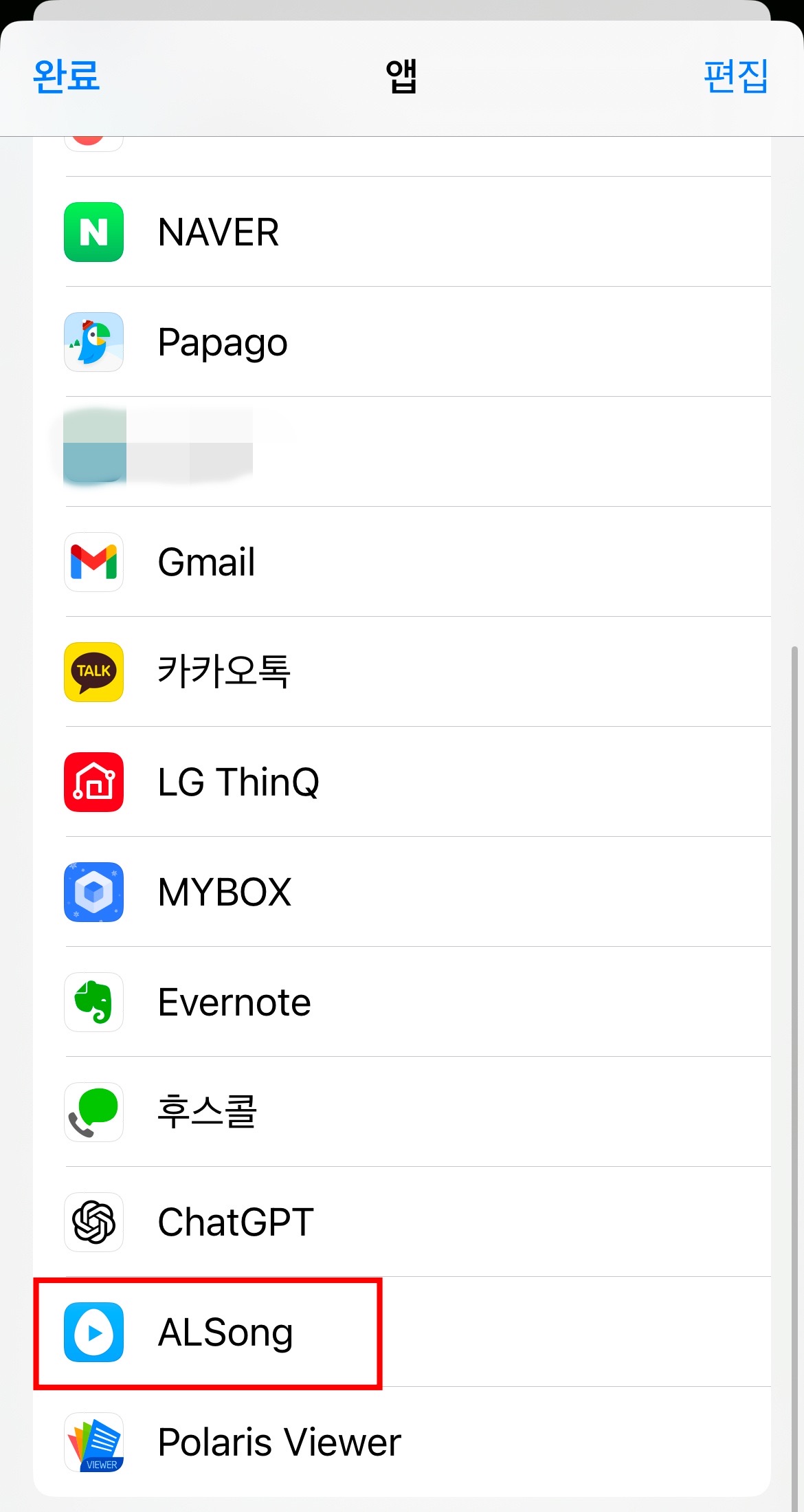Choose 카카오톡 from the list
This screenshot has width=804, height=1512.
(x=224, y=672)
